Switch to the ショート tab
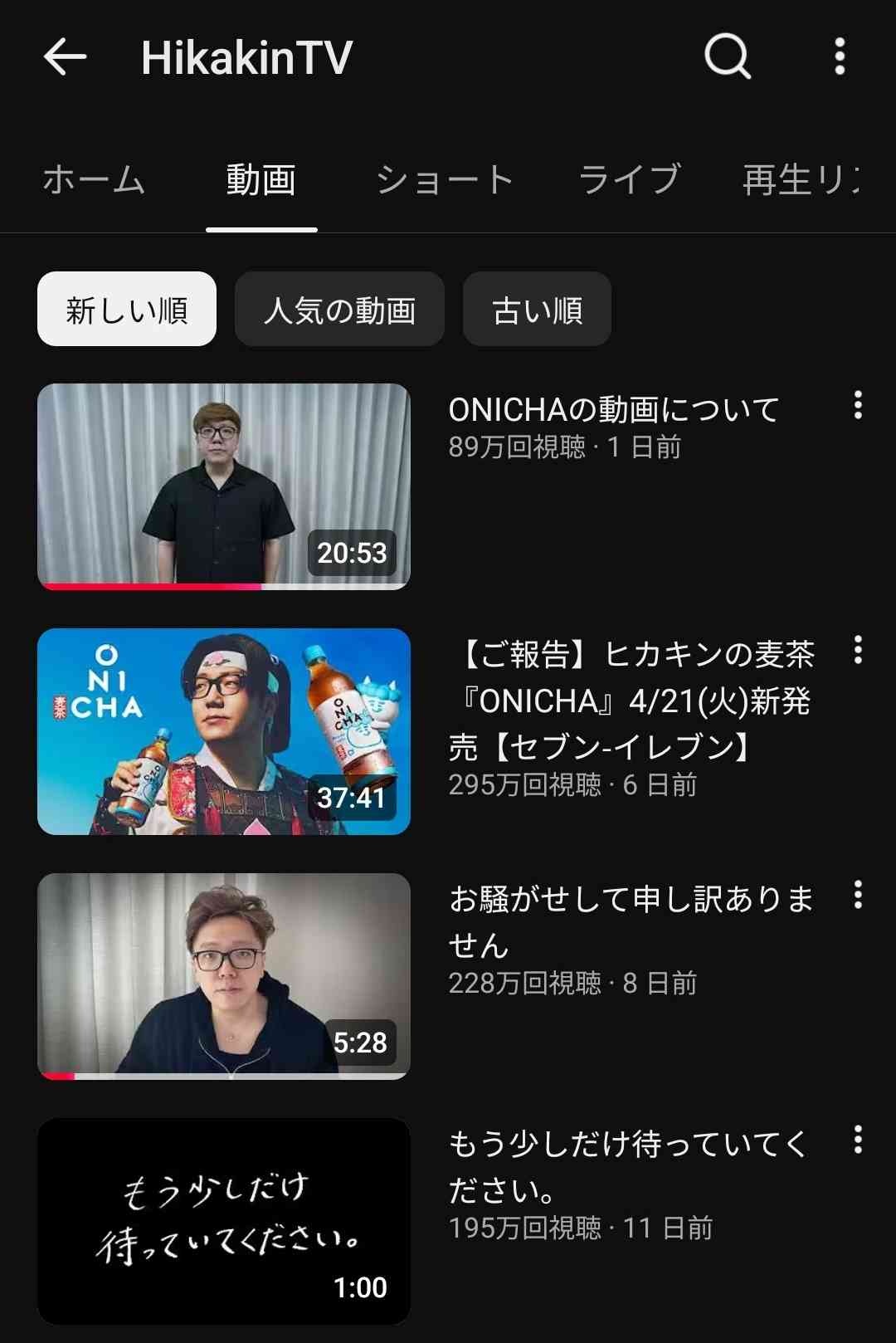The height and width of the screenshot is (1343, 896). pos(446,180)
